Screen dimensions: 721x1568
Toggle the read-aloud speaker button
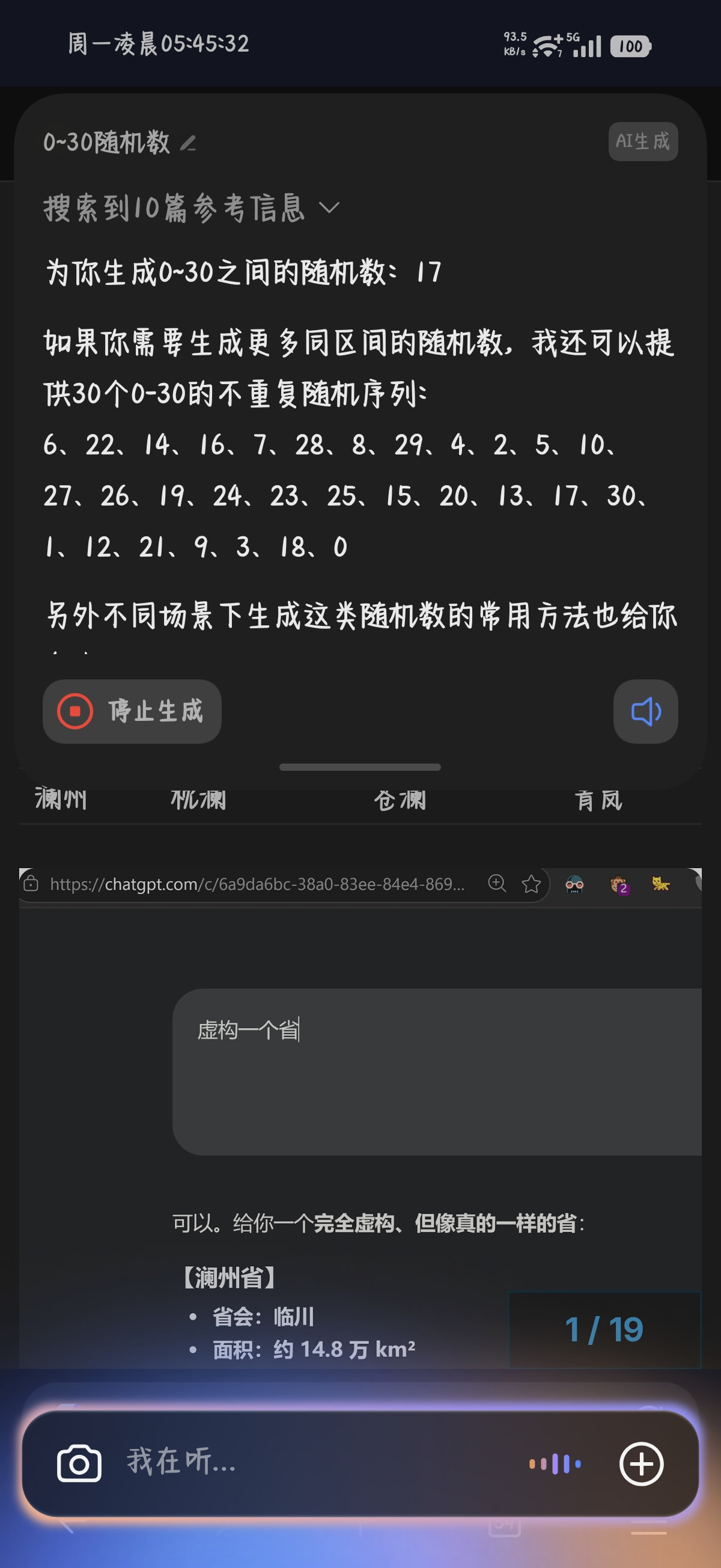click(x=645, y=711)
